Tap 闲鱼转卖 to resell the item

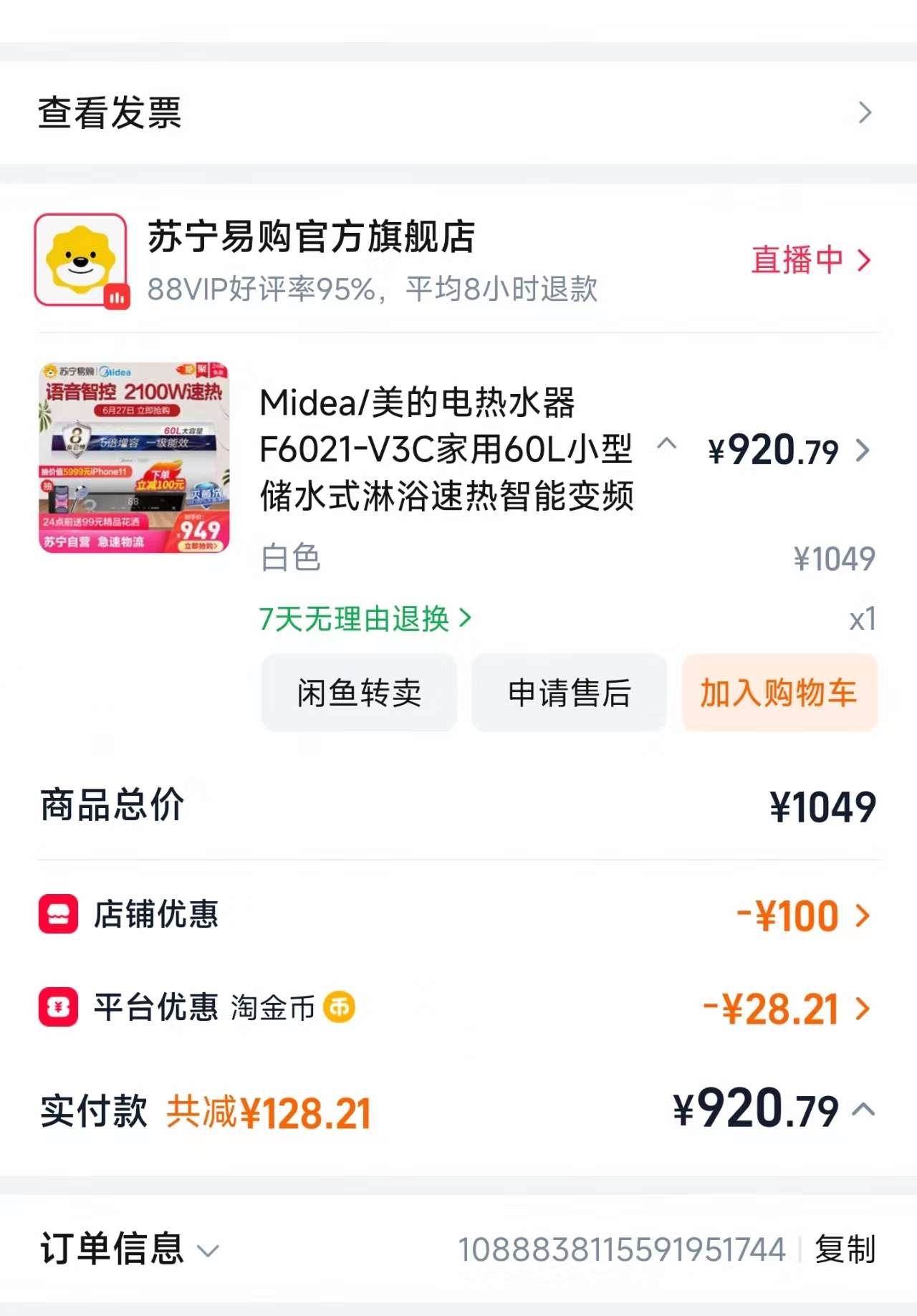[x=359, y=693]
